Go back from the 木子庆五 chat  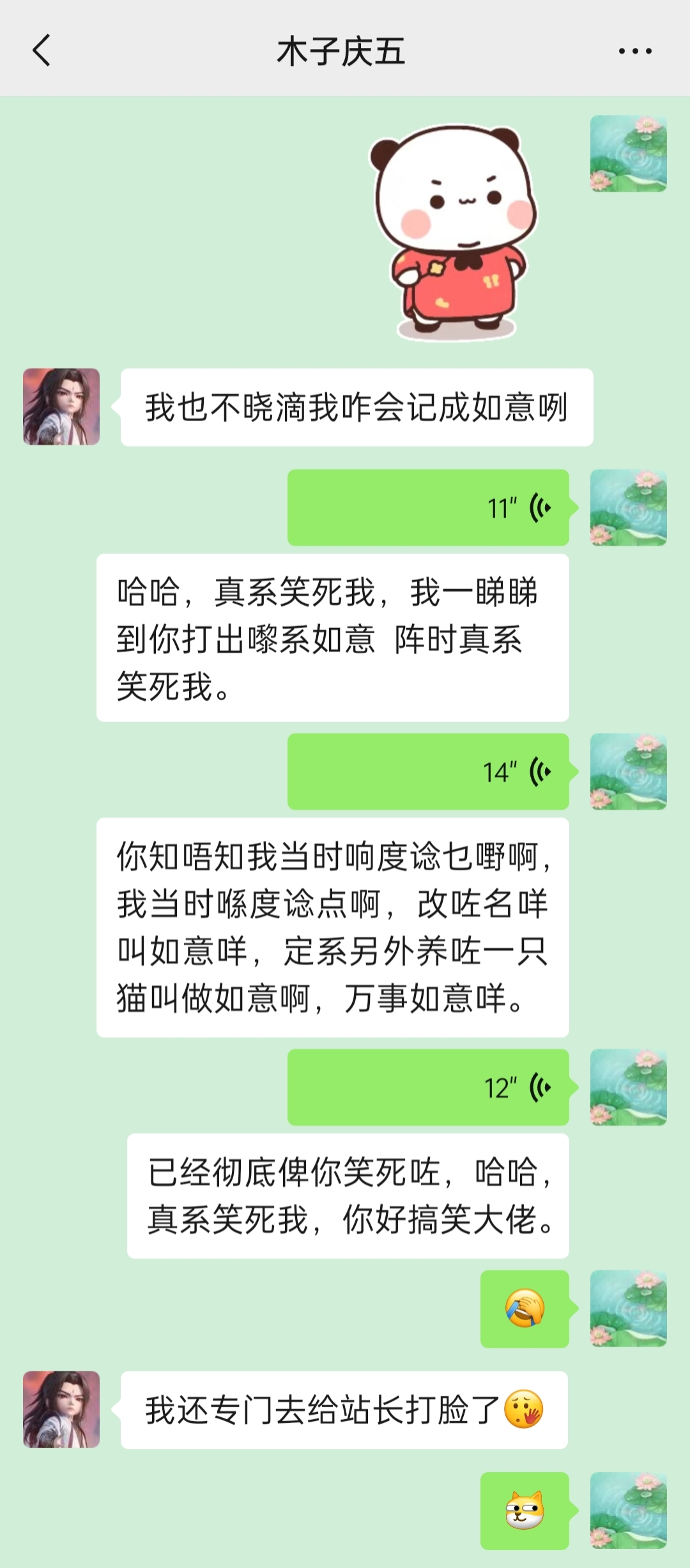[x=42, y=50]
